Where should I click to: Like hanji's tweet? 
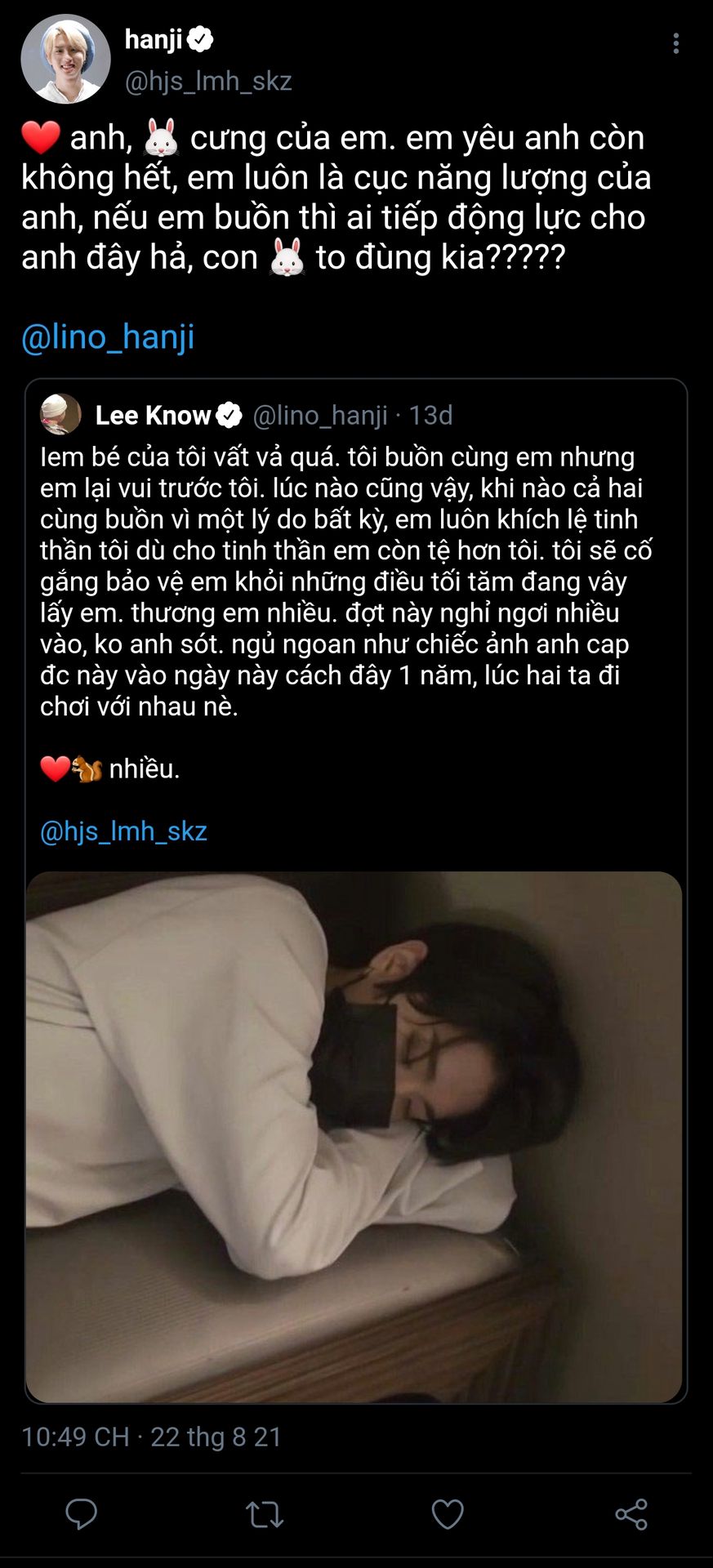tap(448, 1514)
